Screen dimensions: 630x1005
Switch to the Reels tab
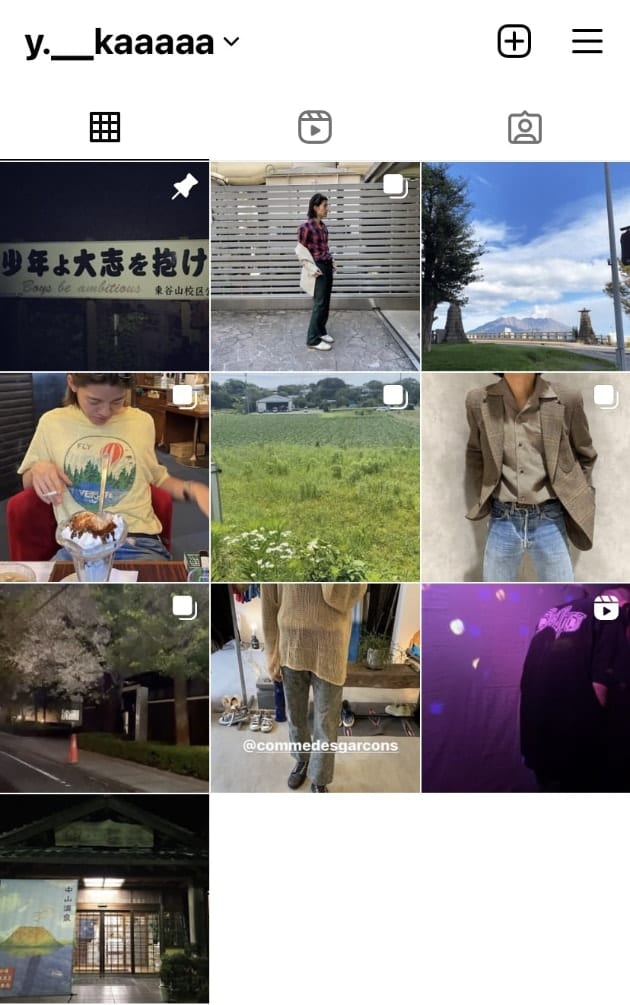(315, 127)
